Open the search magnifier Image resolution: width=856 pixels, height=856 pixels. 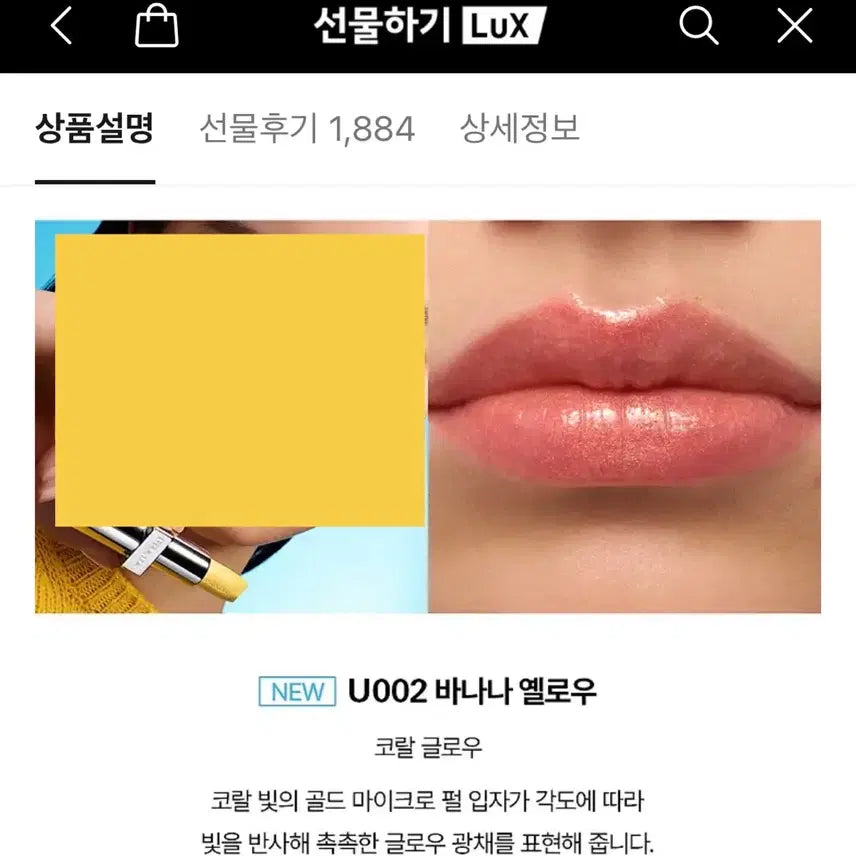pos(699,27)
